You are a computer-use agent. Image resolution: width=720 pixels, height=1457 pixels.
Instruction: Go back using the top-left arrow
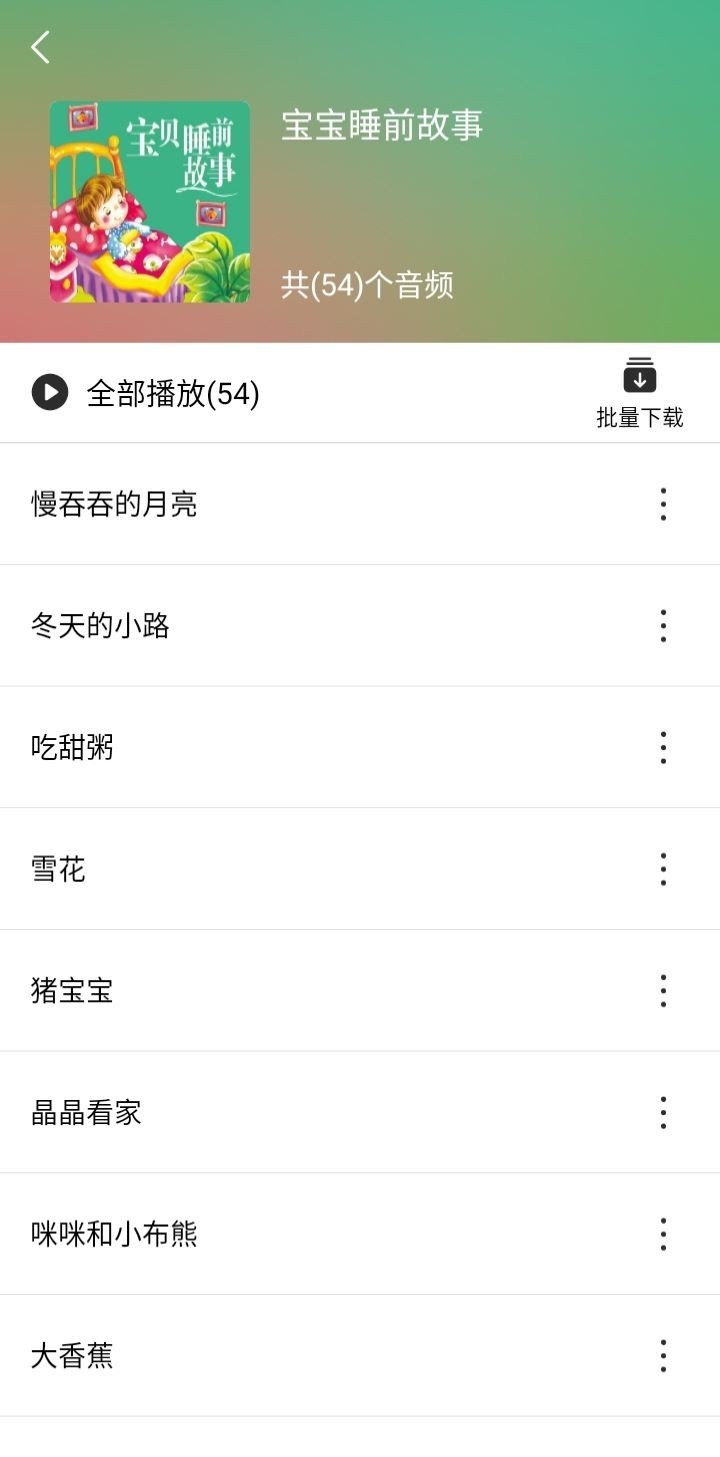pos(40,47)
